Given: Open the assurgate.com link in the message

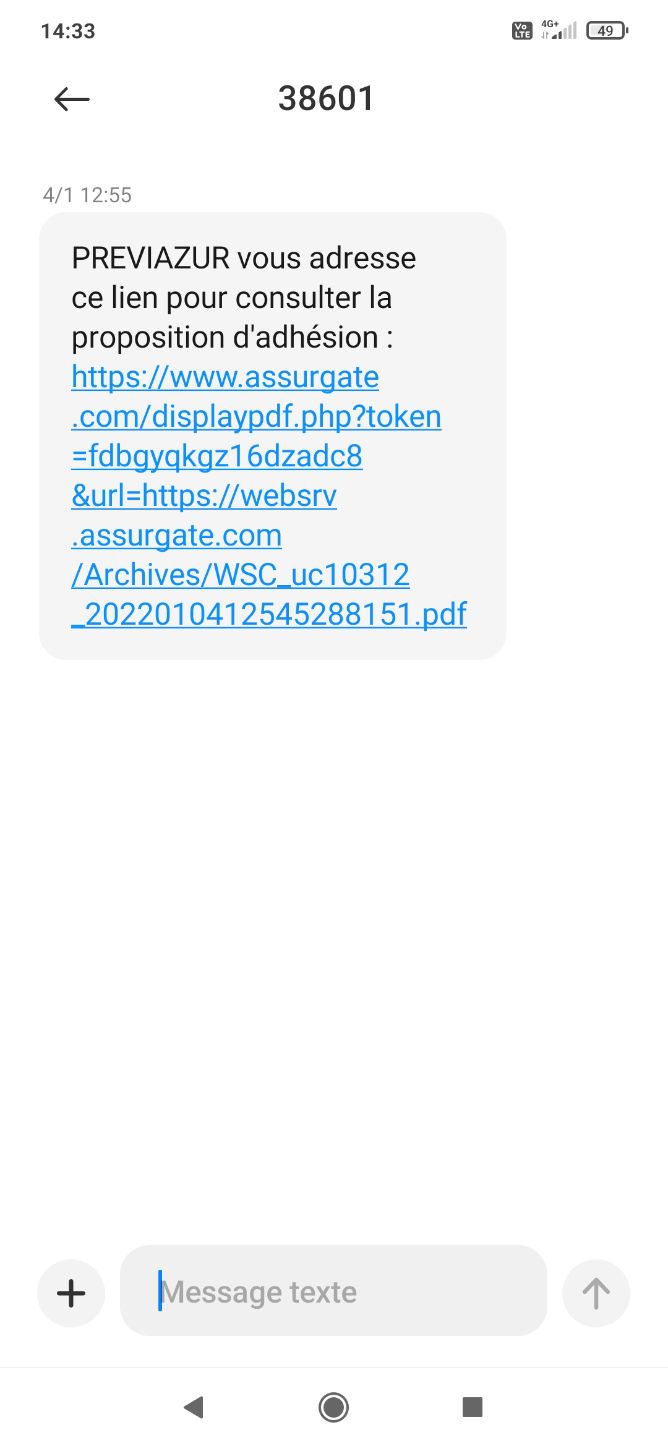Looking at the screenshot, I should pyautogui.click(x=269, y=496).
